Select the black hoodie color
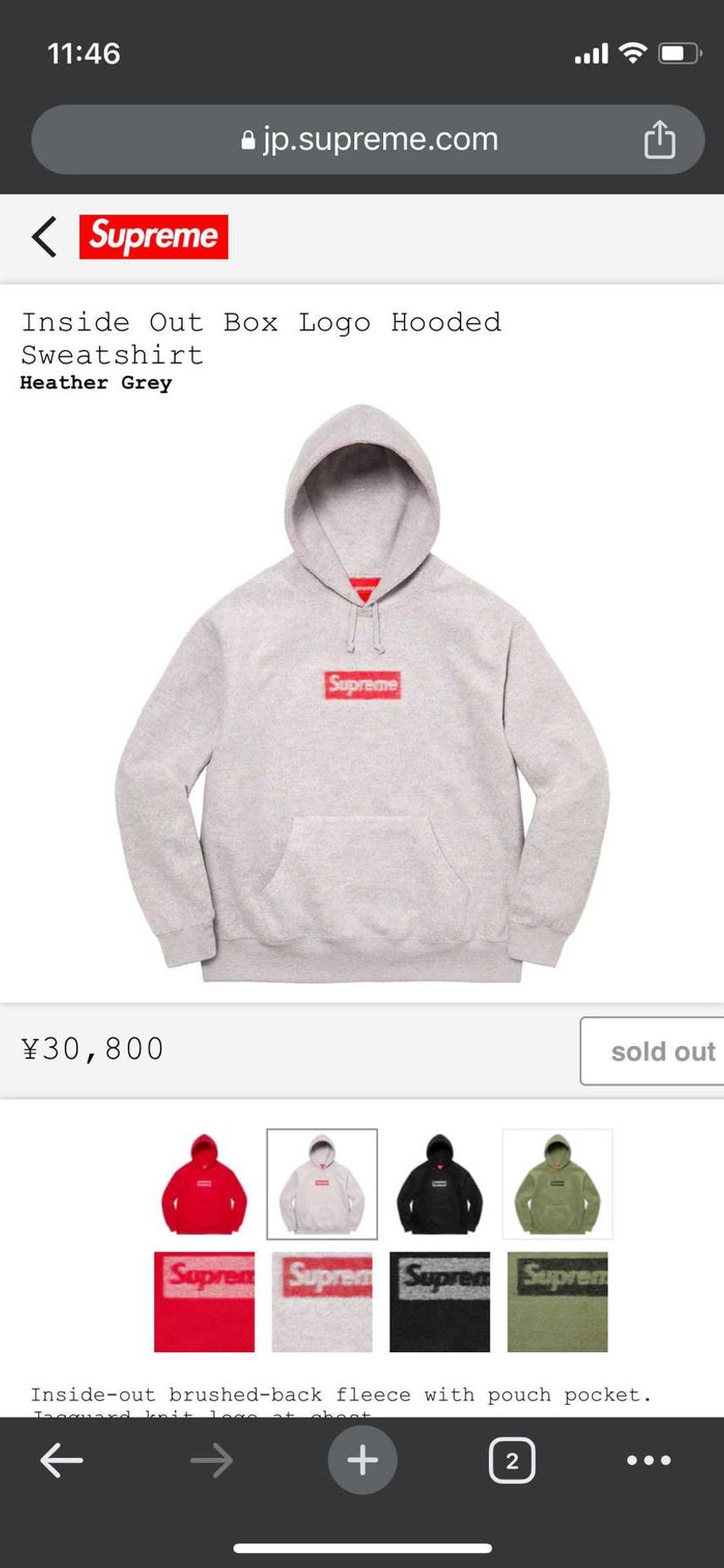The image size is (724, 1568). (x=440, y=1184)
